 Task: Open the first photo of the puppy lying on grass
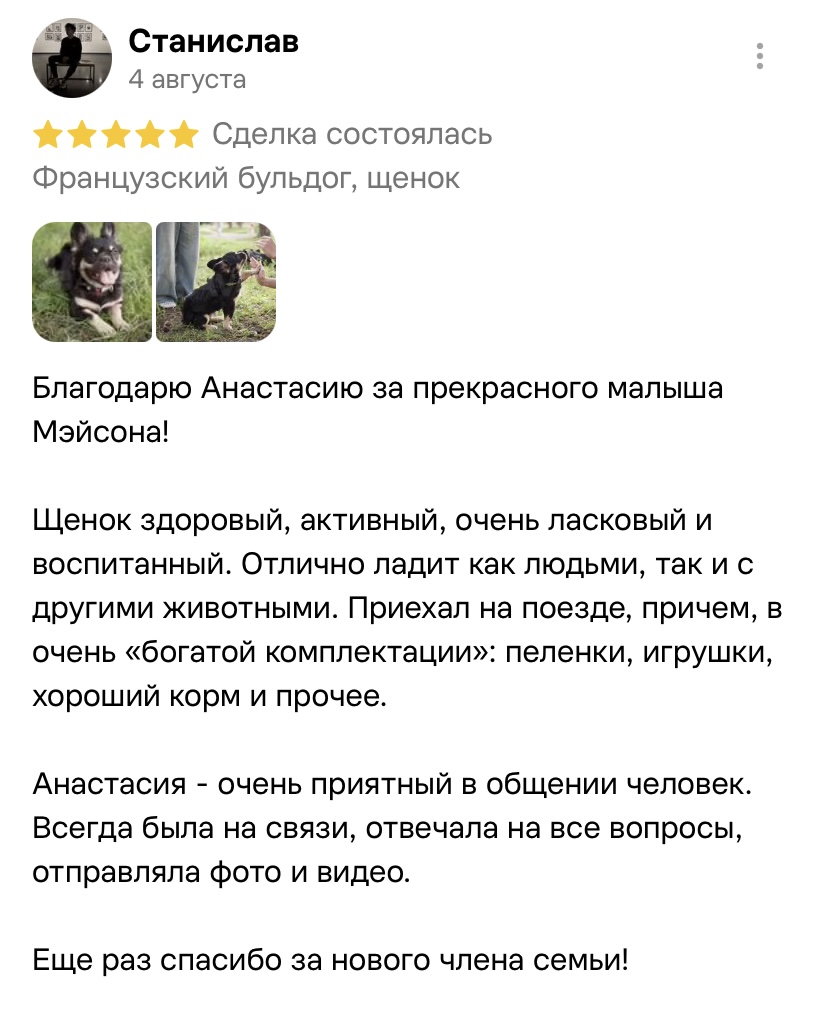click(92, 281)
